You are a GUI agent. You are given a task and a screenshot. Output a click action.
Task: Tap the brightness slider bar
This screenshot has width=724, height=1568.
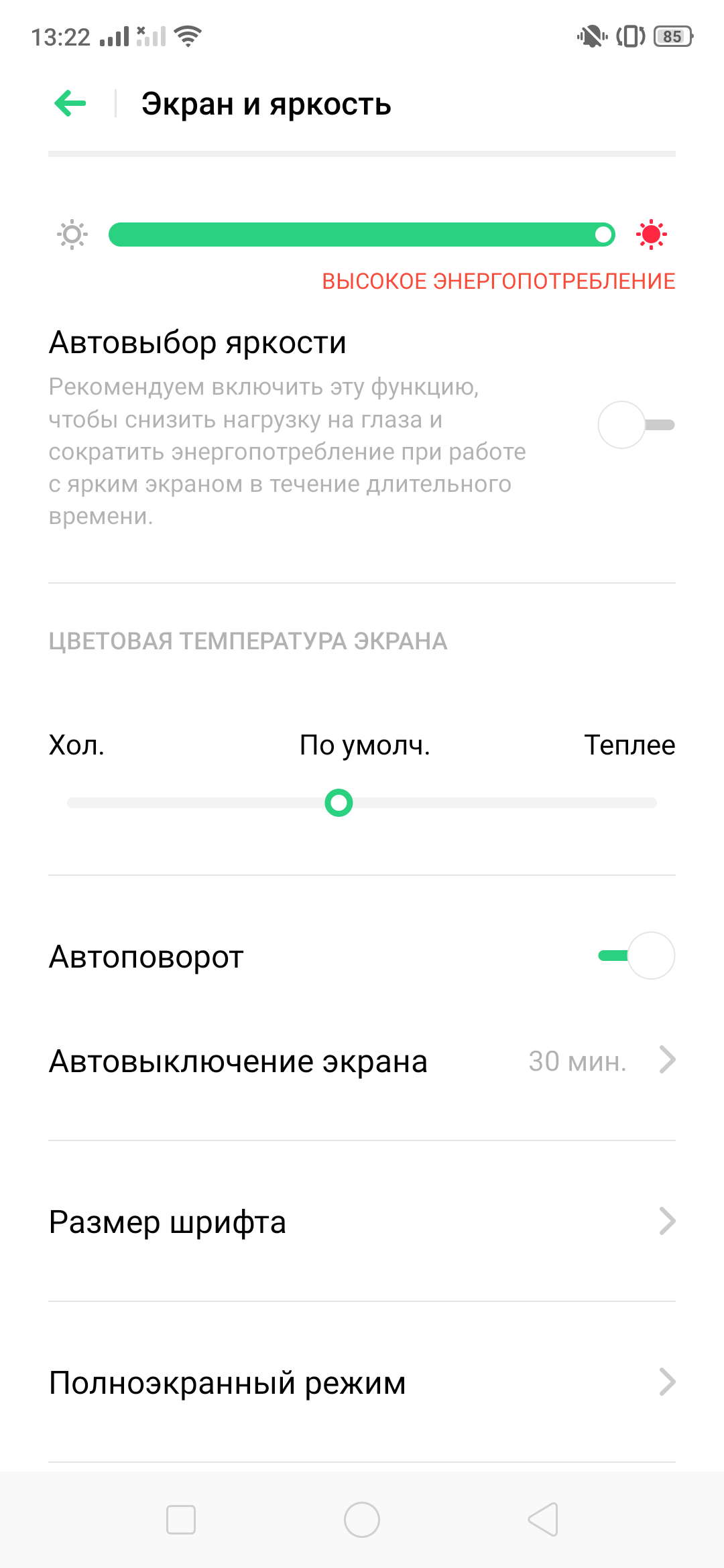(361, 235)
